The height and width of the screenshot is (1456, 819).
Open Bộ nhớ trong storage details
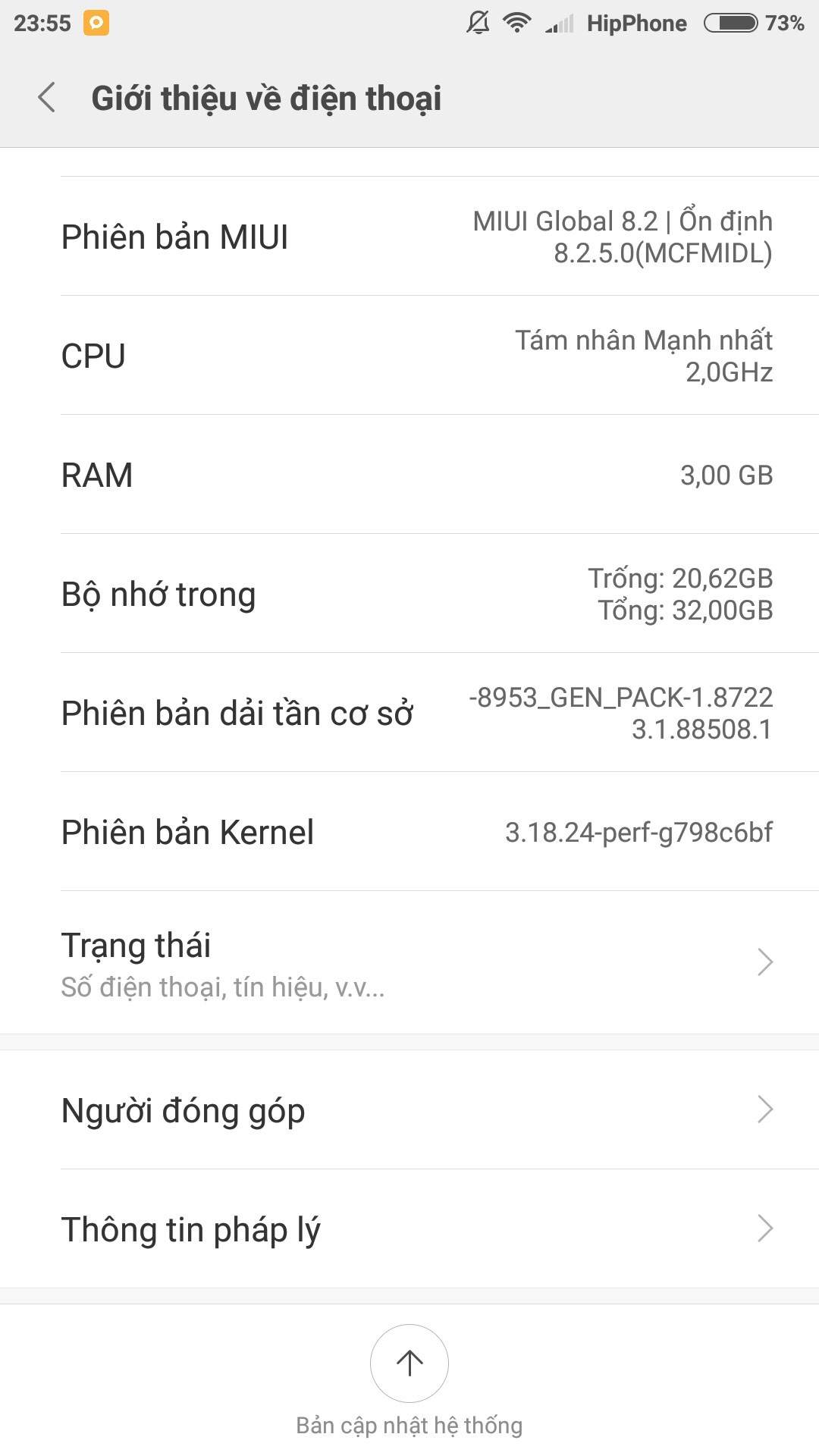pos(409,594)
